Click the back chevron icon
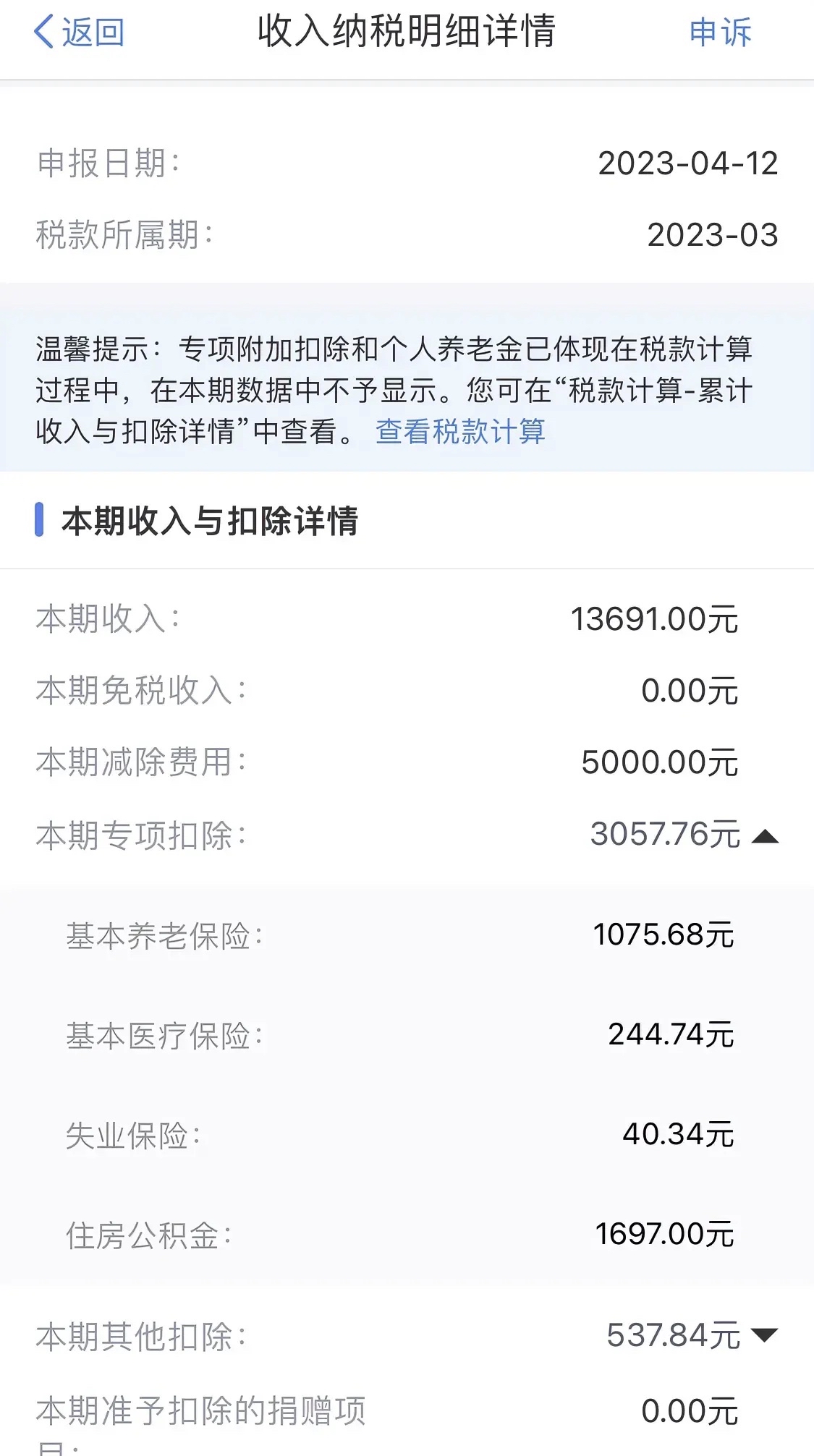This screenshot has width=814, height=1456. pyautogui.click(x=45, y=32)
